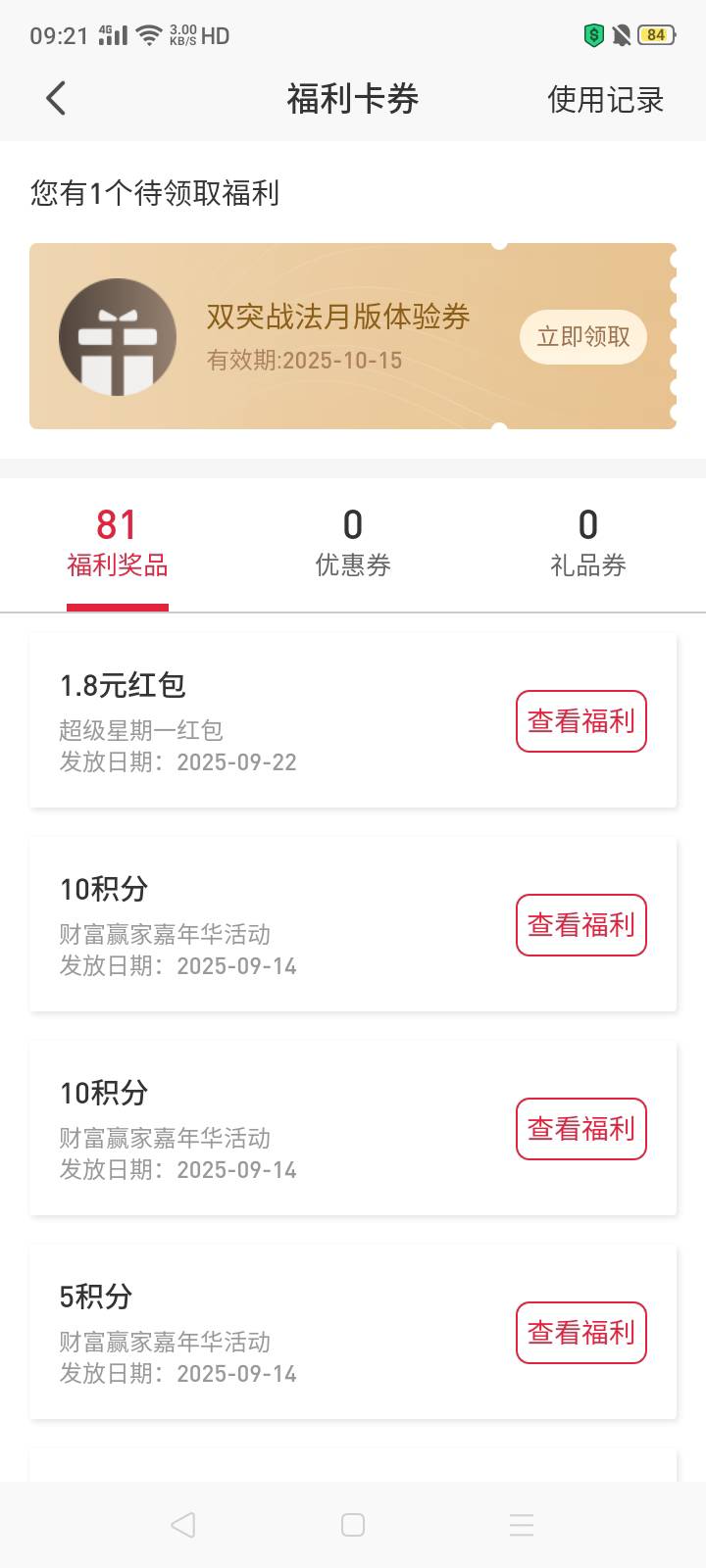Image resolution: width=706 pixels, height=1568 pixels.
Task: View the 1.8元红包 with 查看福利
Action: (581, 721)
